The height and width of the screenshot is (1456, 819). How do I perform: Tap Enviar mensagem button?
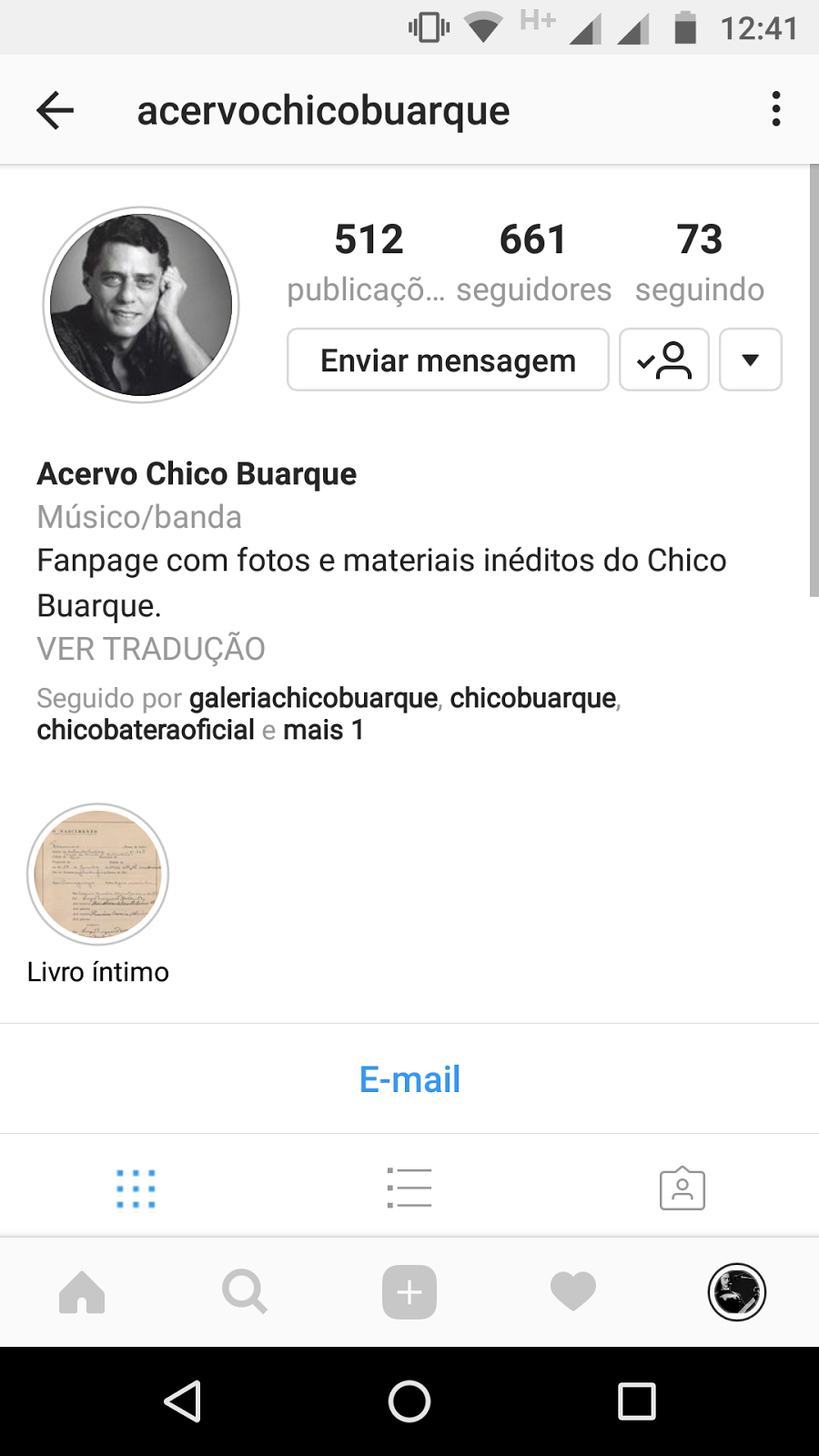[448, 360]
